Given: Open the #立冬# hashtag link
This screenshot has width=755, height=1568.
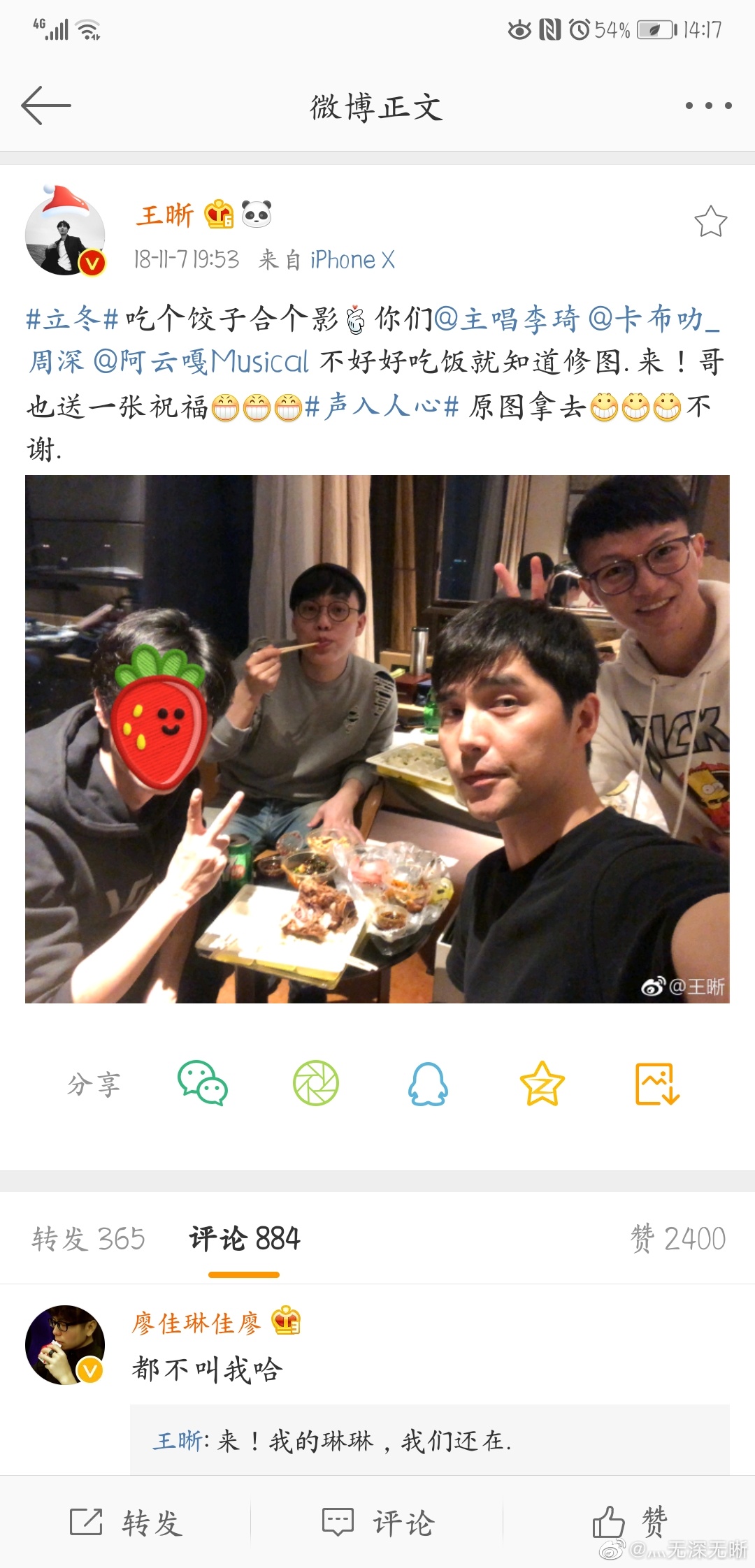Looking at the screenshot, I should tap(72, 319).
